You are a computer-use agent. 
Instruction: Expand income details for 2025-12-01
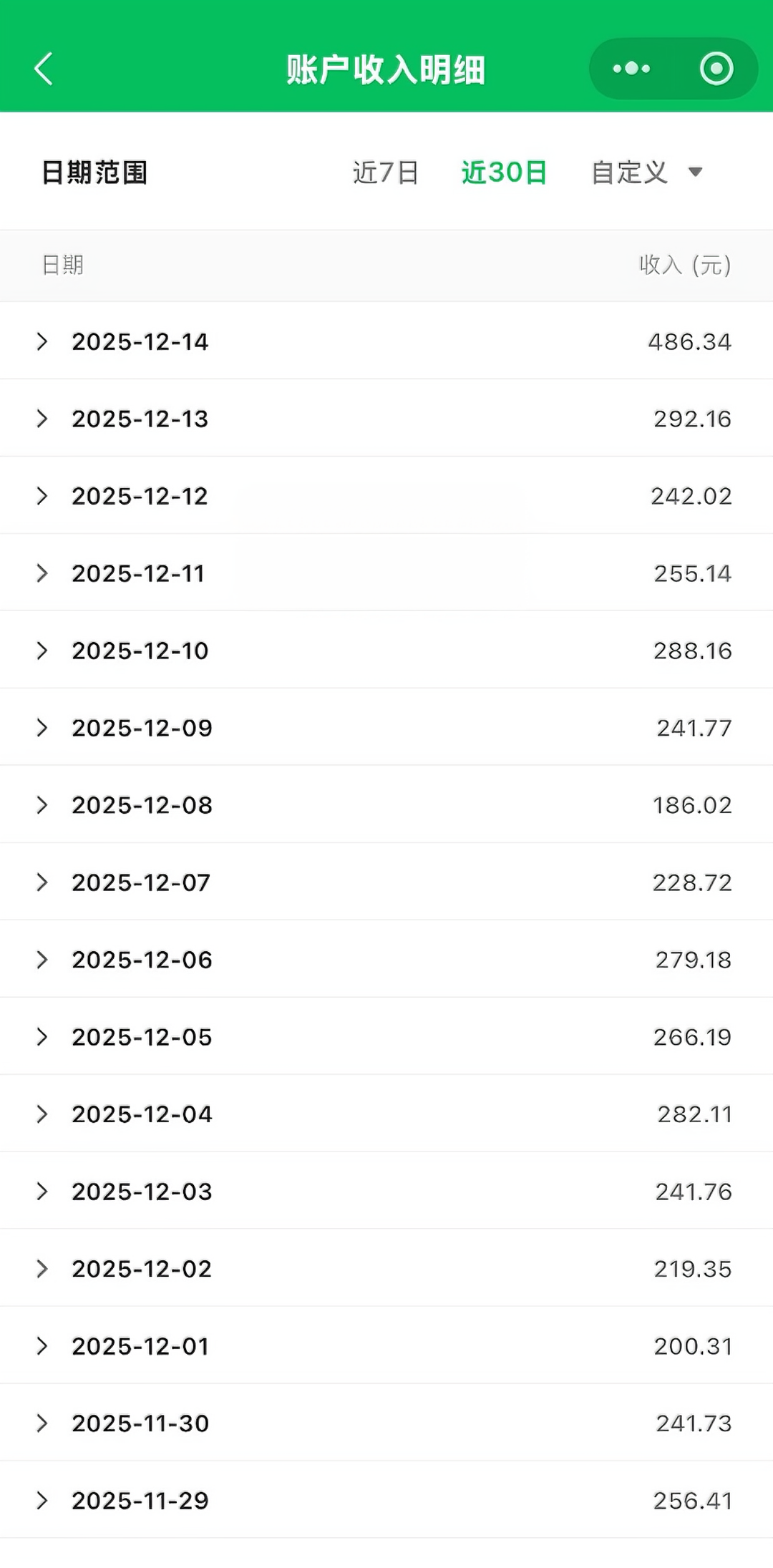coord(41,1345)
